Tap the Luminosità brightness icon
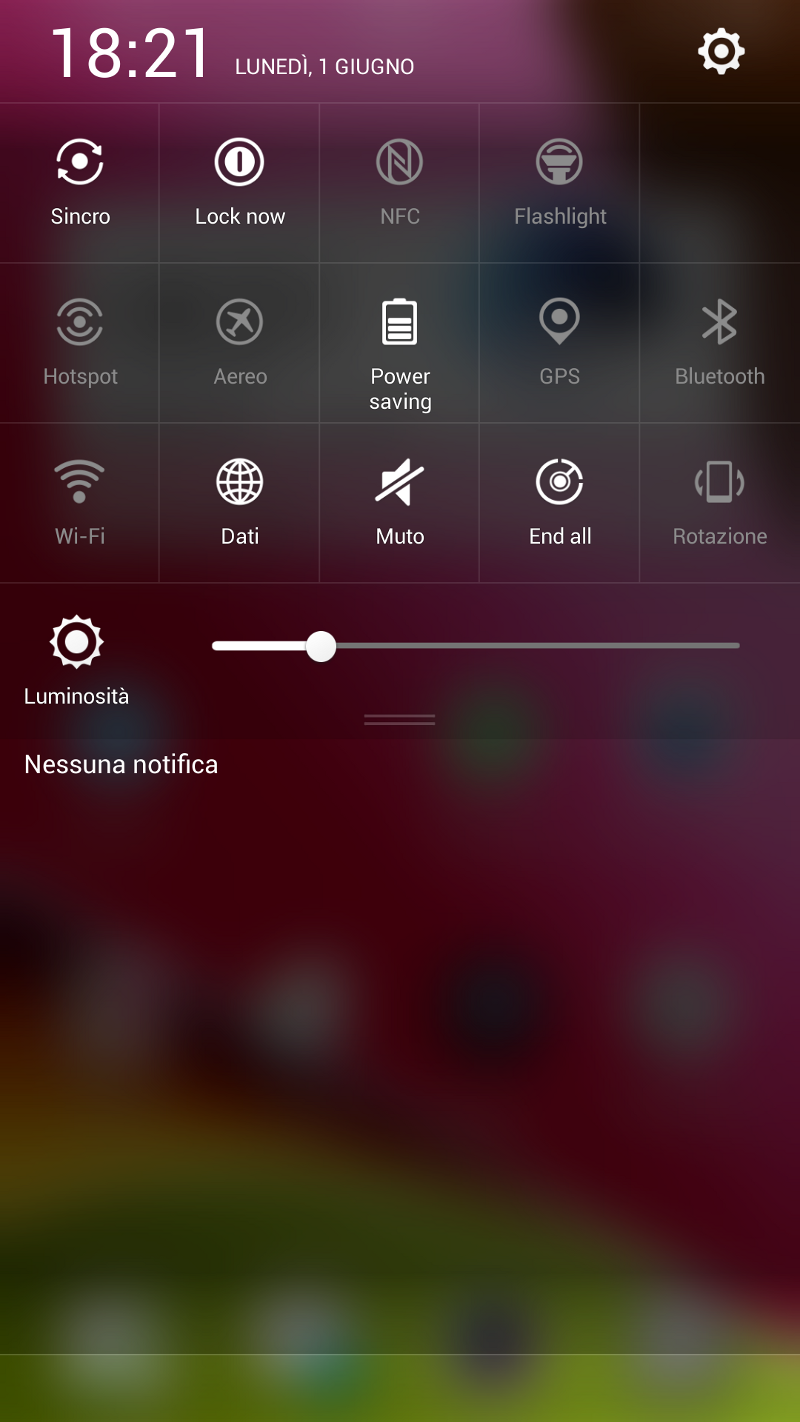This screenshot has height=1422, width=800. 77,642
